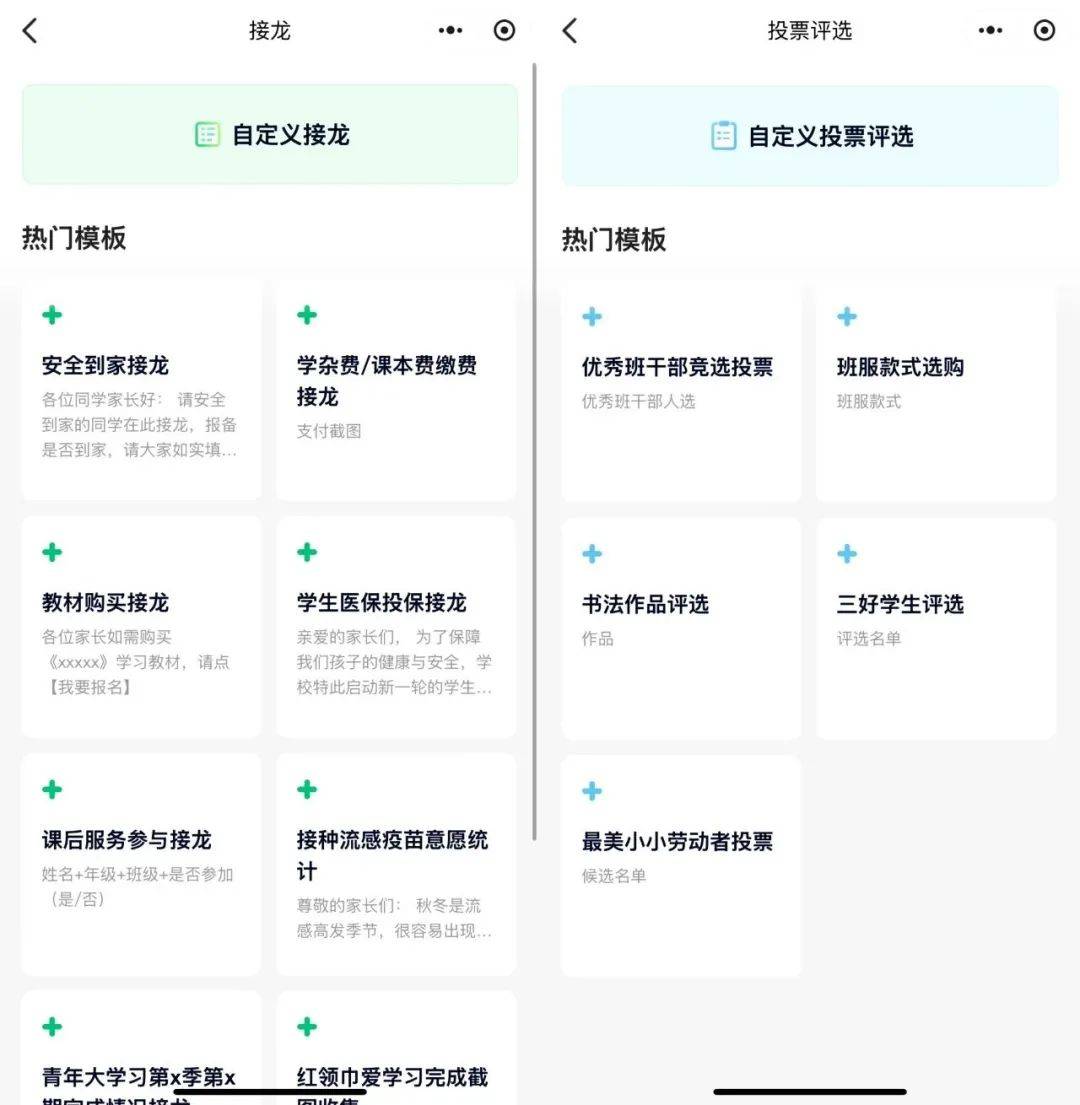
Task: Open the 班服款式选购 template
Action: (x=935, y=392)
